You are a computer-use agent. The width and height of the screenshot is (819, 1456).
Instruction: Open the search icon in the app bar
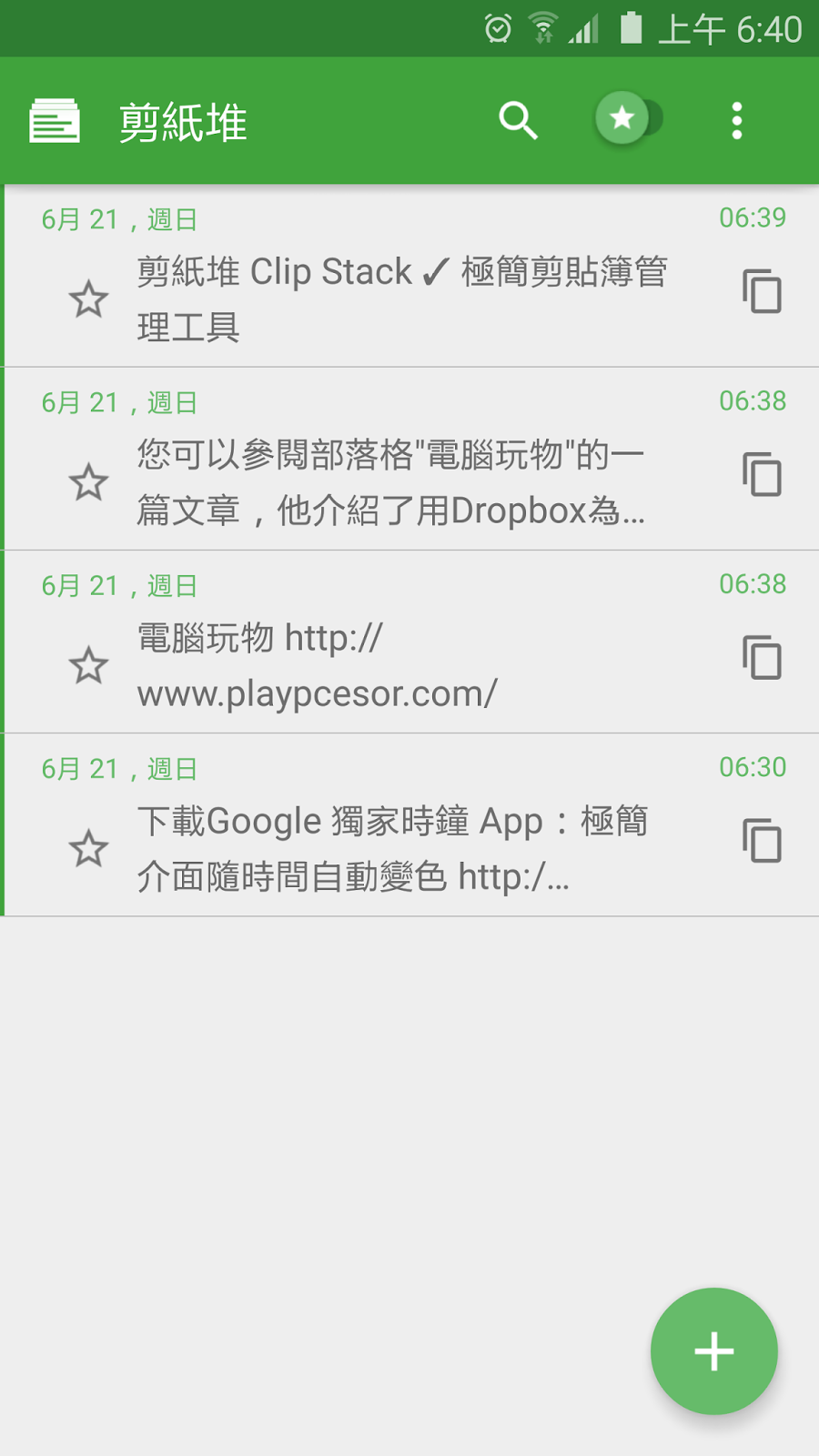(518, 120)
